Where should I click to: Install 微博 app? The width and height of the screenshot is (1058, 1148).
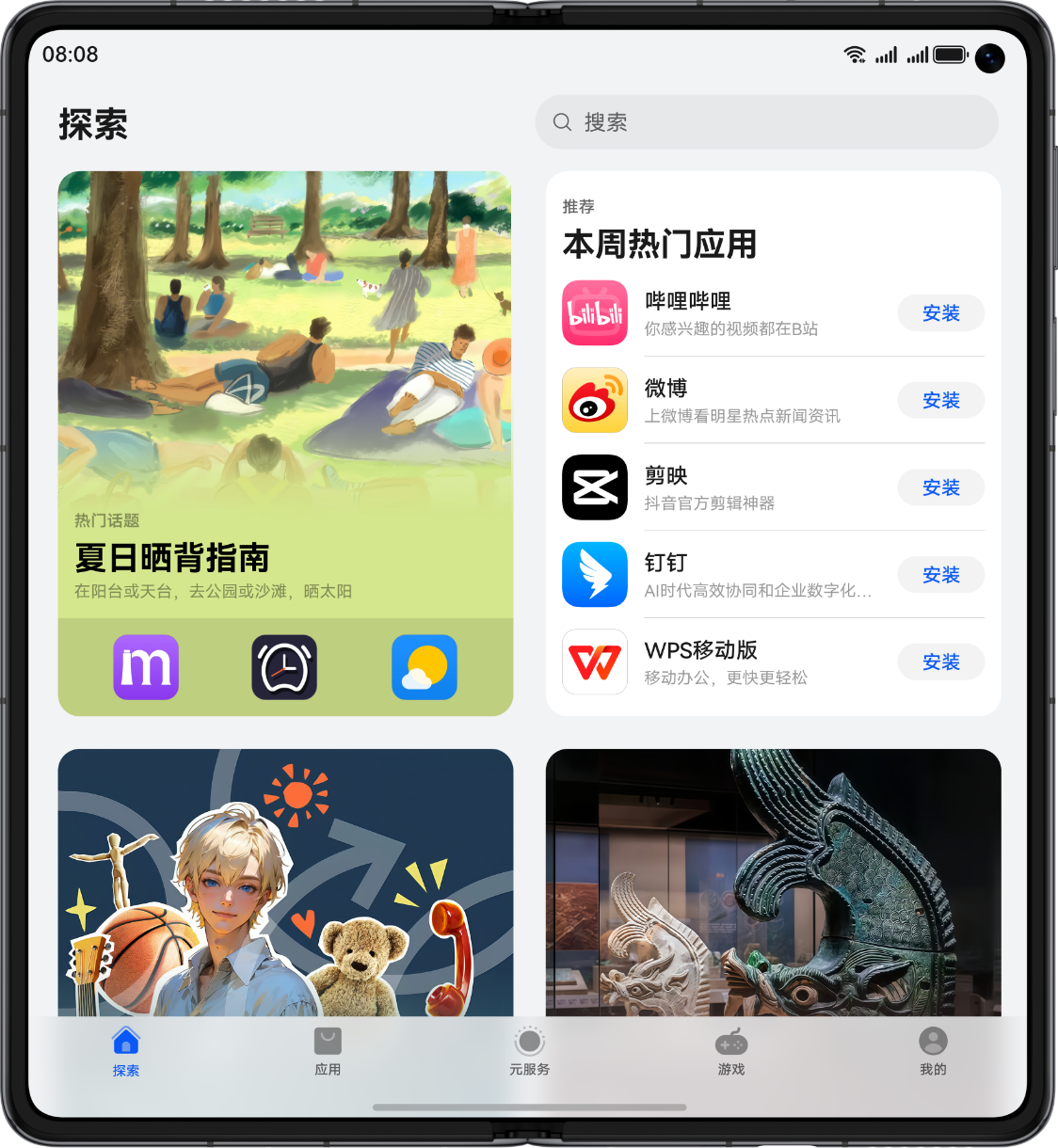[940, 401]
